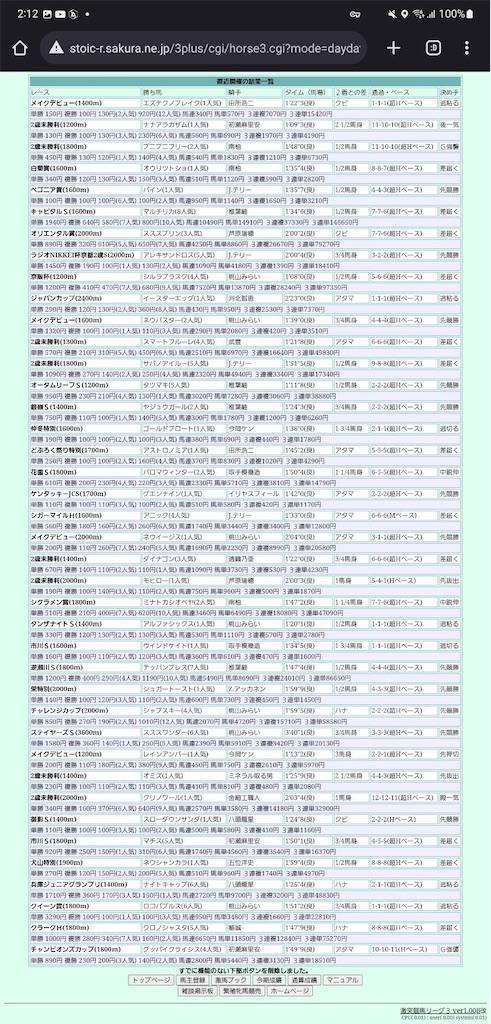Viewport: 491px width, 1024px height.
Task: Open the 繁殖牝馬競売 page
Action: click(241, 991)
